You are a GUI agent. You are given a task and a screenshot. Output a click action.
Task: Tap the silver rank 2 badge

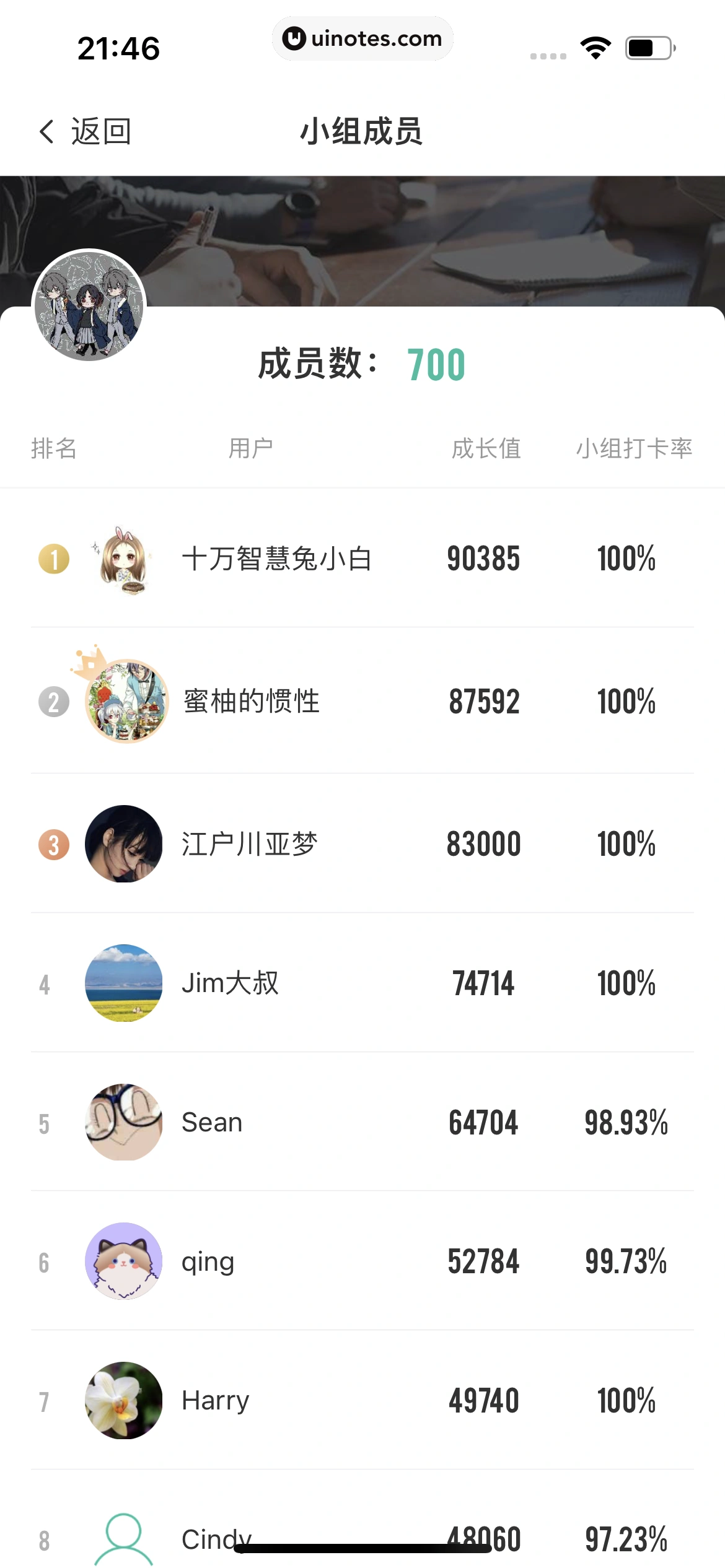pyautogui.click(x=53, y=701)
